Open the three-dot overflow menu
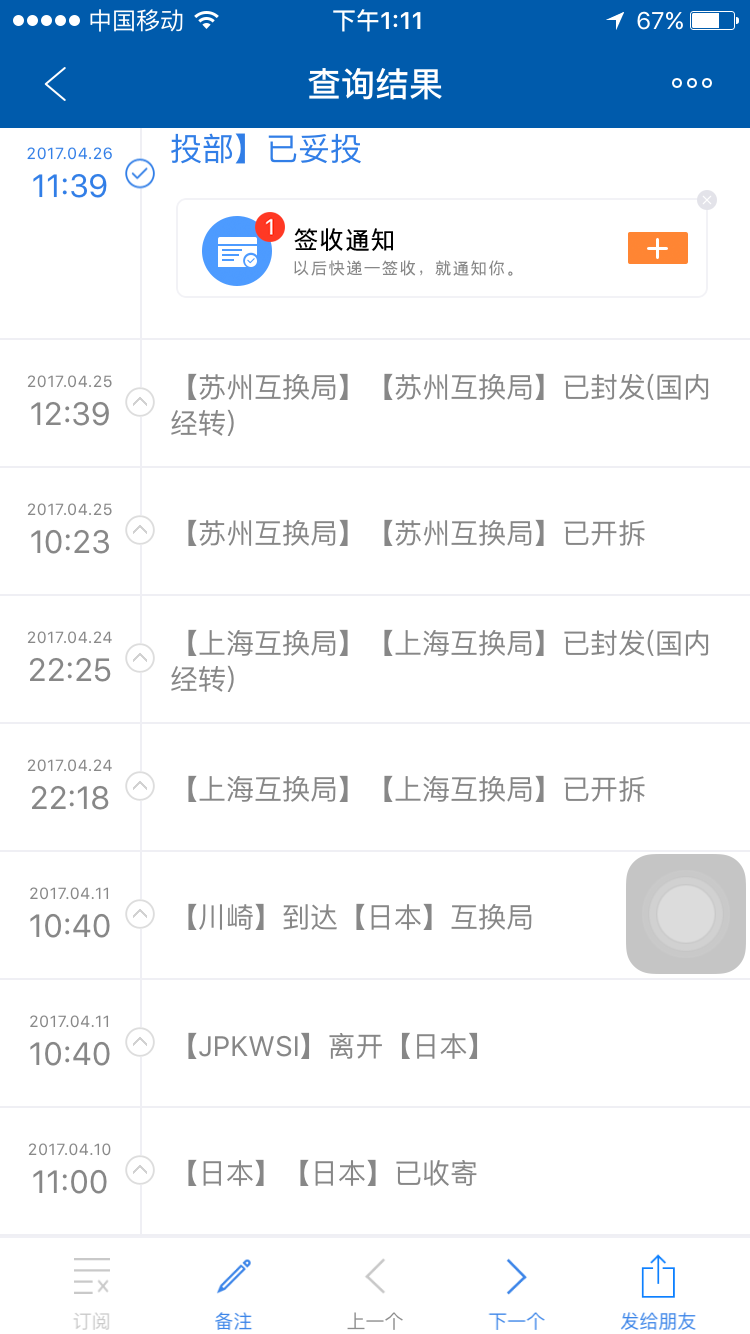This screenshot has width=750, height=1334. [x=692, y=84]
